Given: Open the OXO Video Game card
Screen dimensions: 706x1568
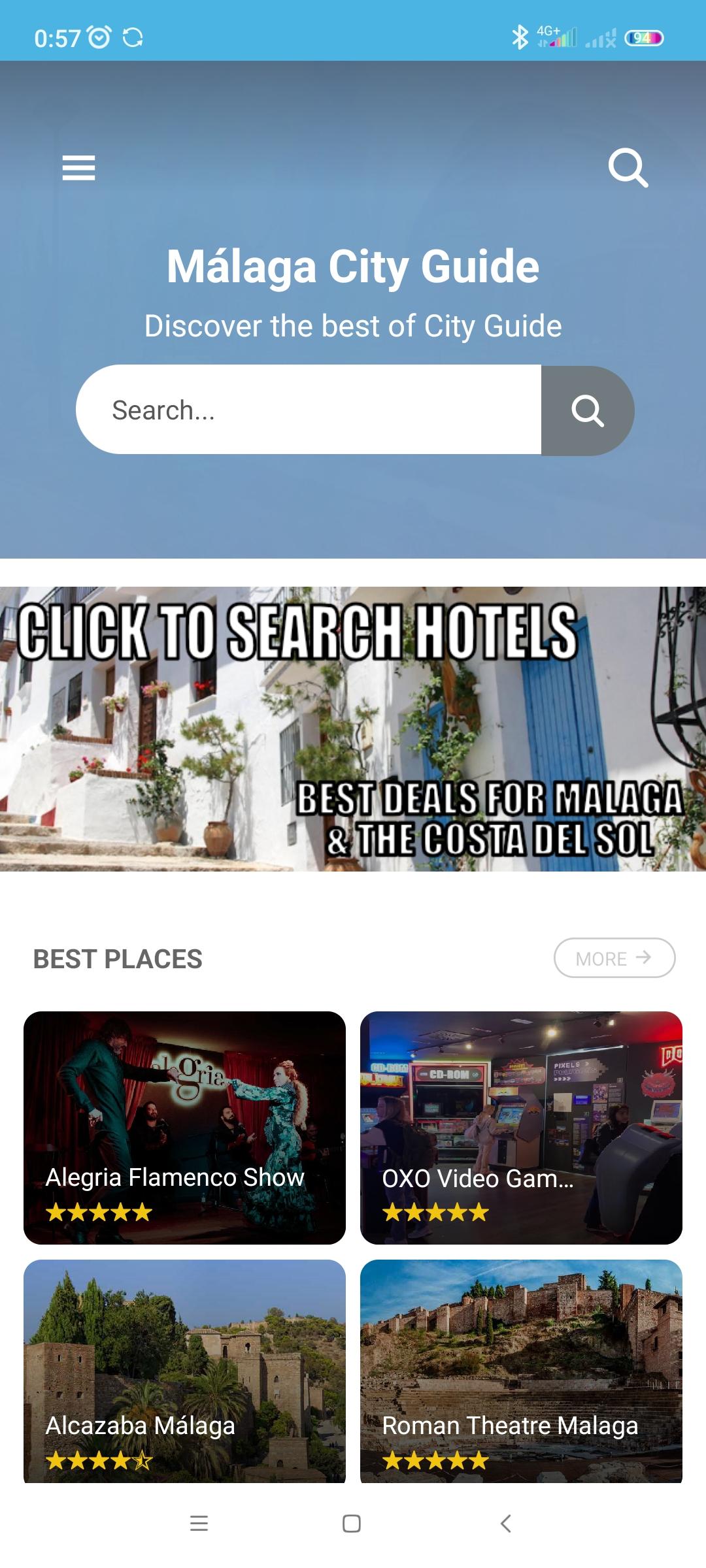Looking at the screenshot, I should [521, 1127].
